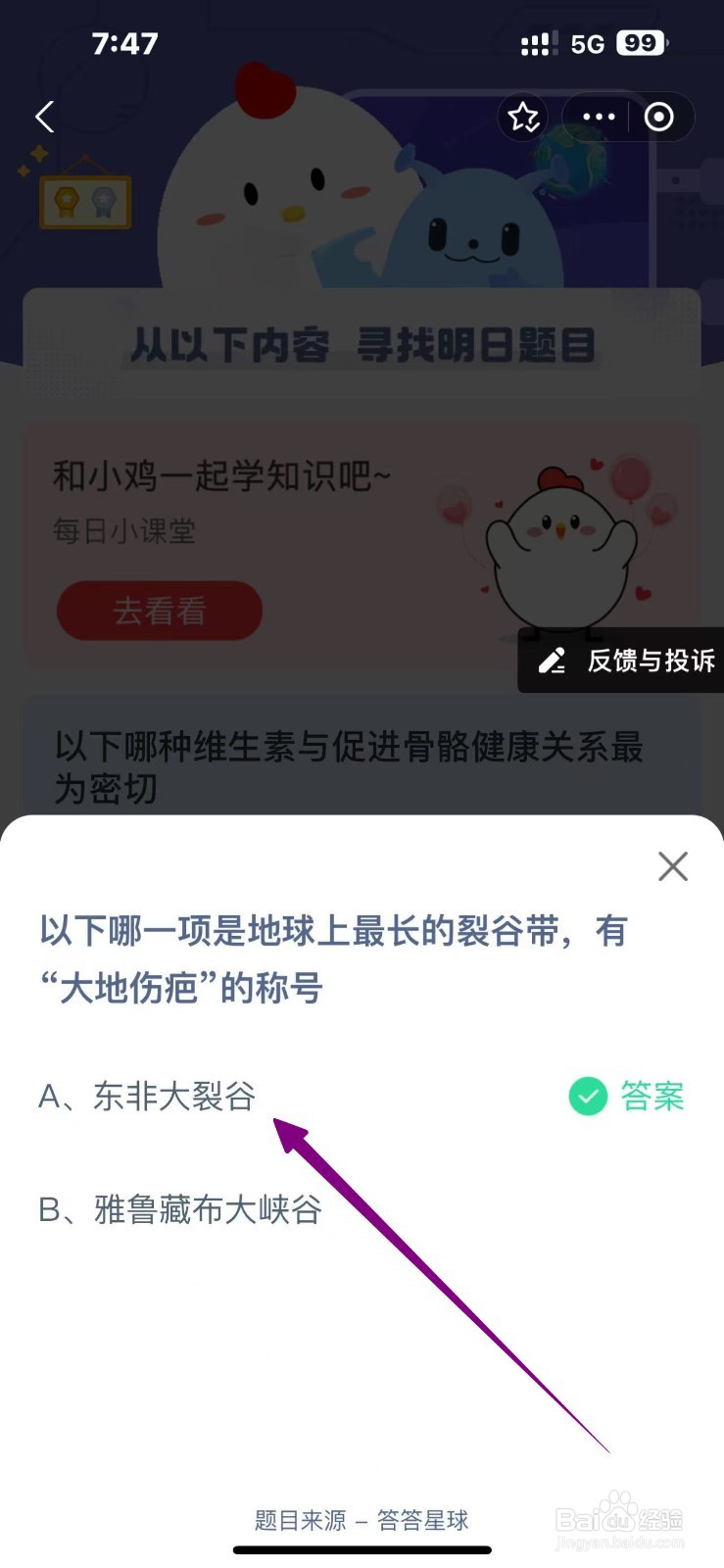Open 寻找明日题目 section header

(x=362, y=345)
